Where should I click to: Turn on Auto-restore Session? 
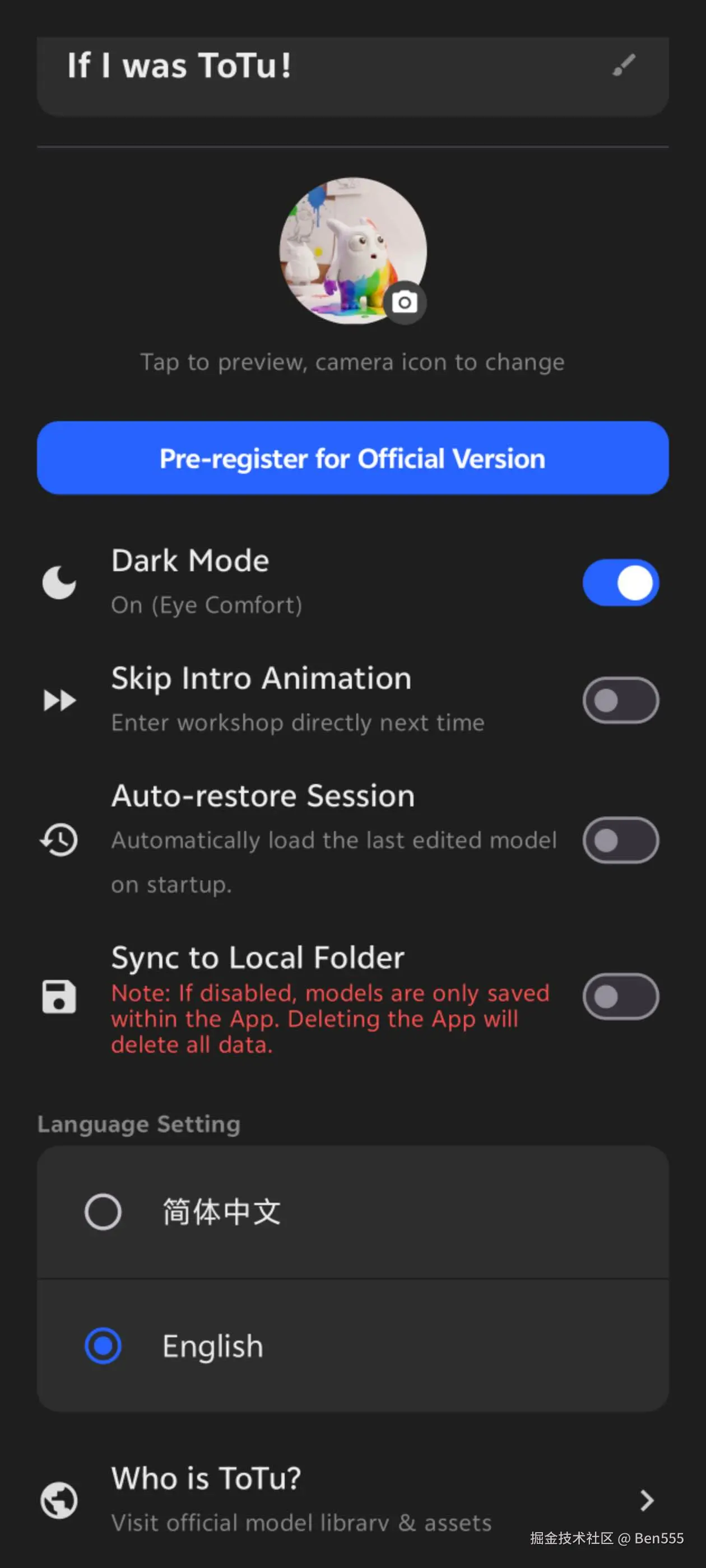(x=620, y=840)
